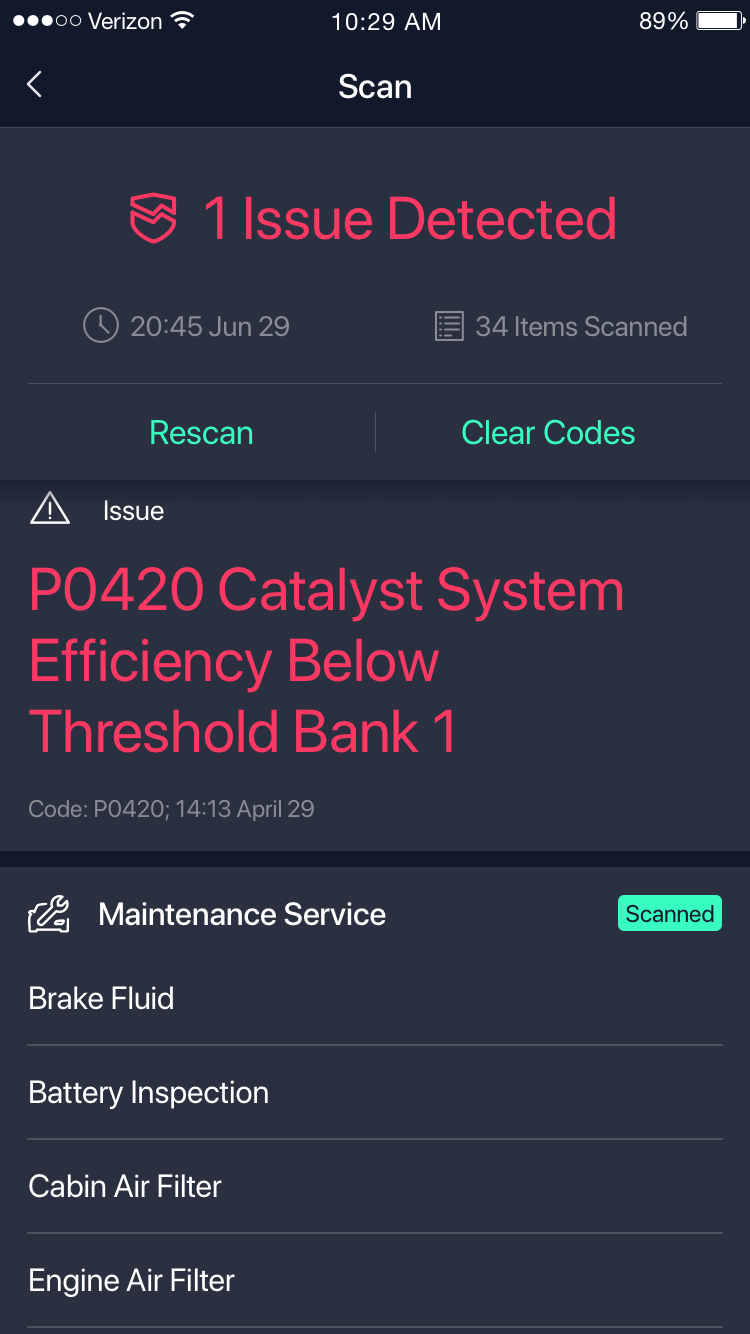Screen dimensions: 750x1334
Task: View the Cabin Air Filter item
Action: pyautogui.click(x=375, y=1186)
